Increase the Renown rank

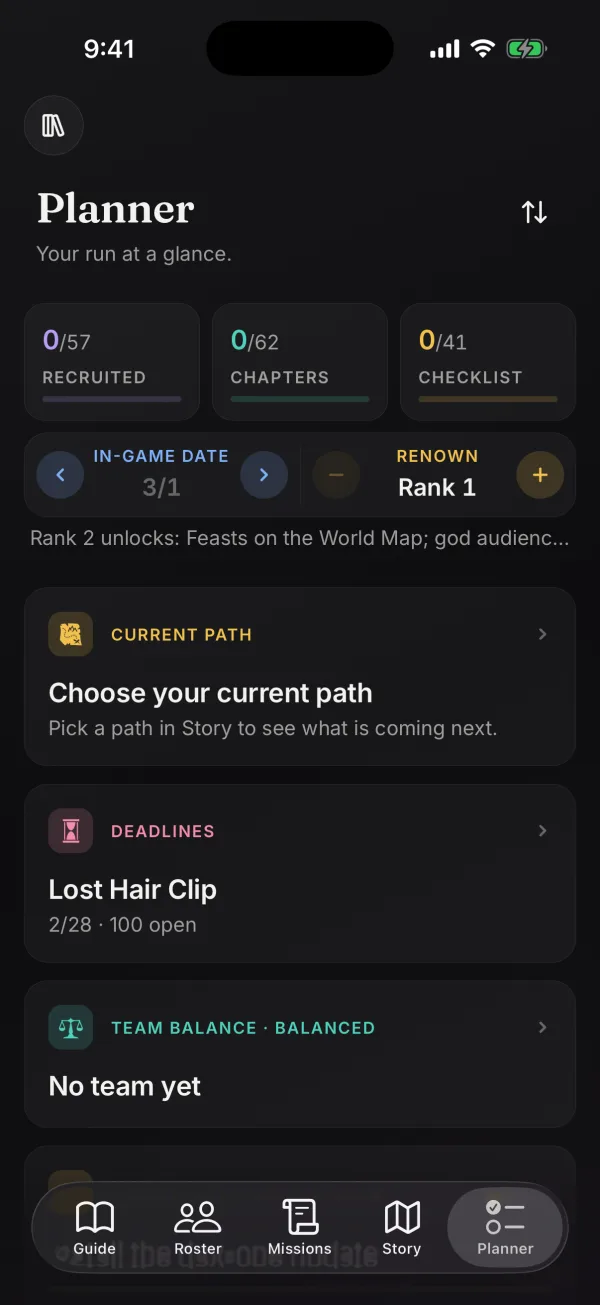pyautogui.click(x=540, y=475)
